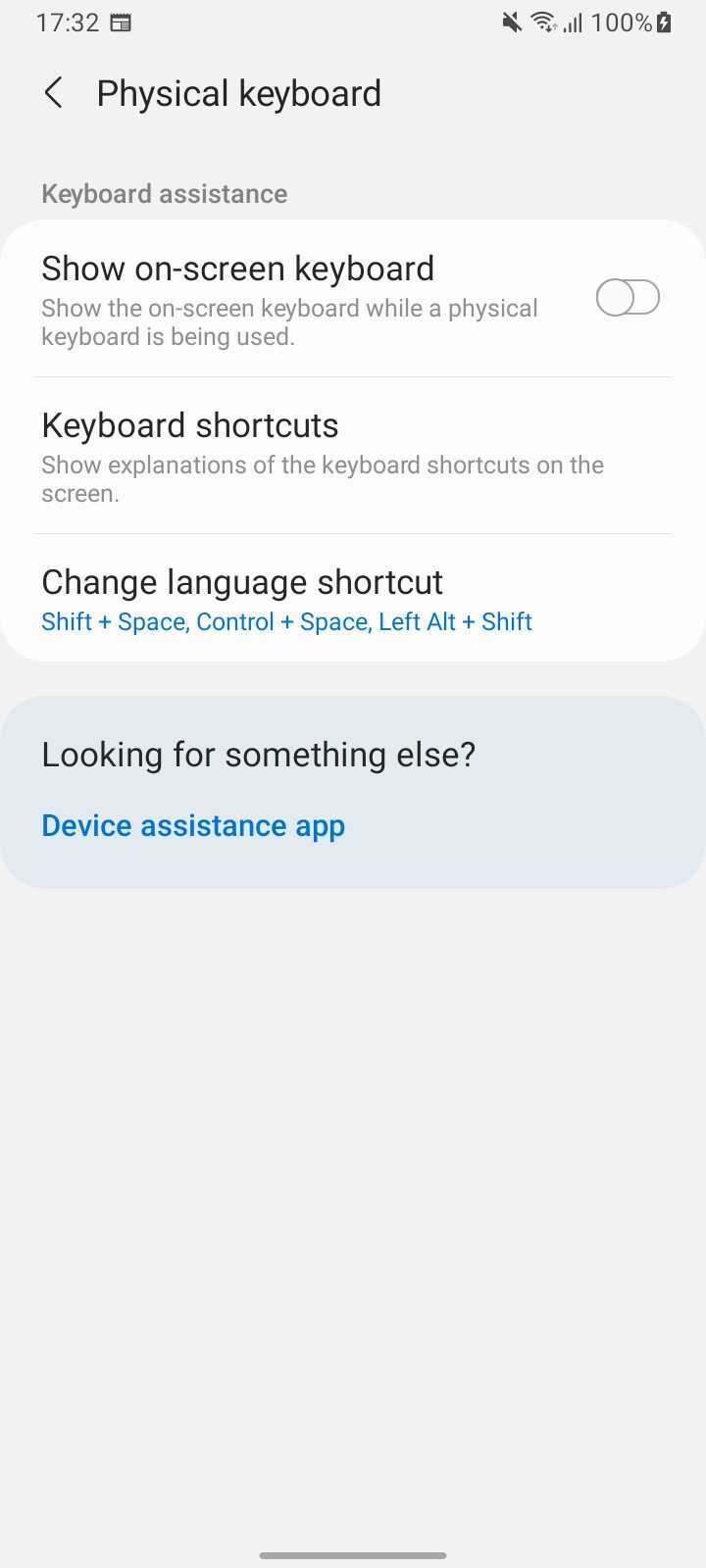Select the Physical keyboard title
The image size is (706, 1568).
click(238, 93)
